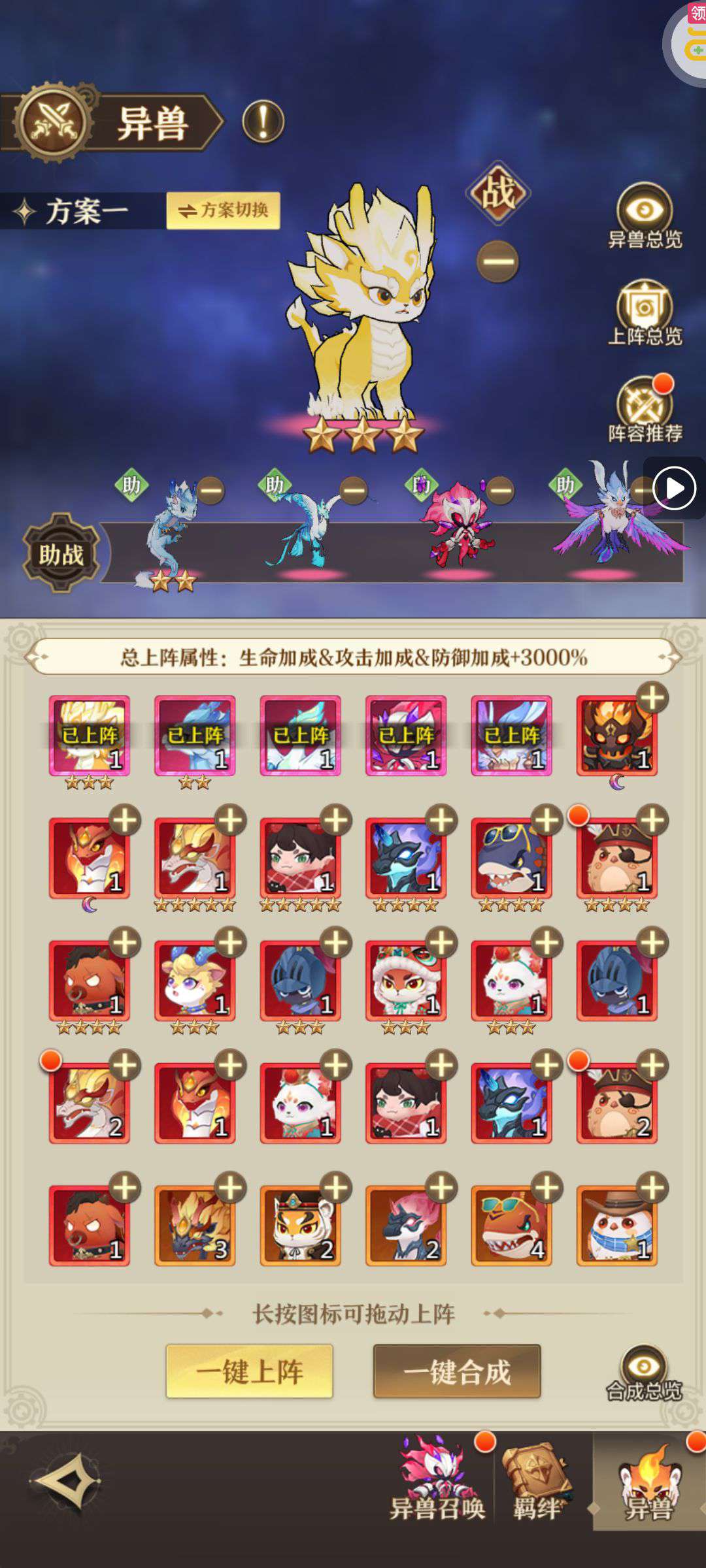Remove the first assist beast with minus
The height and width of the screenshot is (1568, 706).
pyautogui.click(x=210, y=490)
